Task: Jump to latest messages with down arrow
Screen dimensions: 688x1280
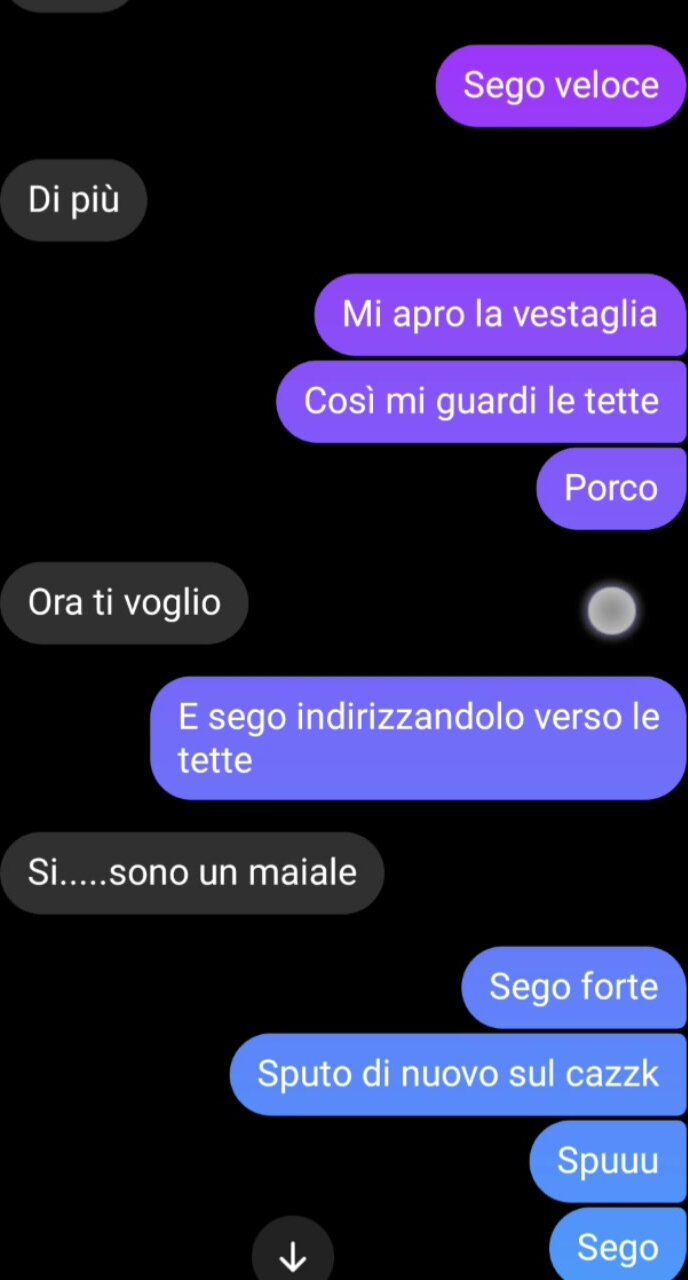Action: (x=292, y=1254)
